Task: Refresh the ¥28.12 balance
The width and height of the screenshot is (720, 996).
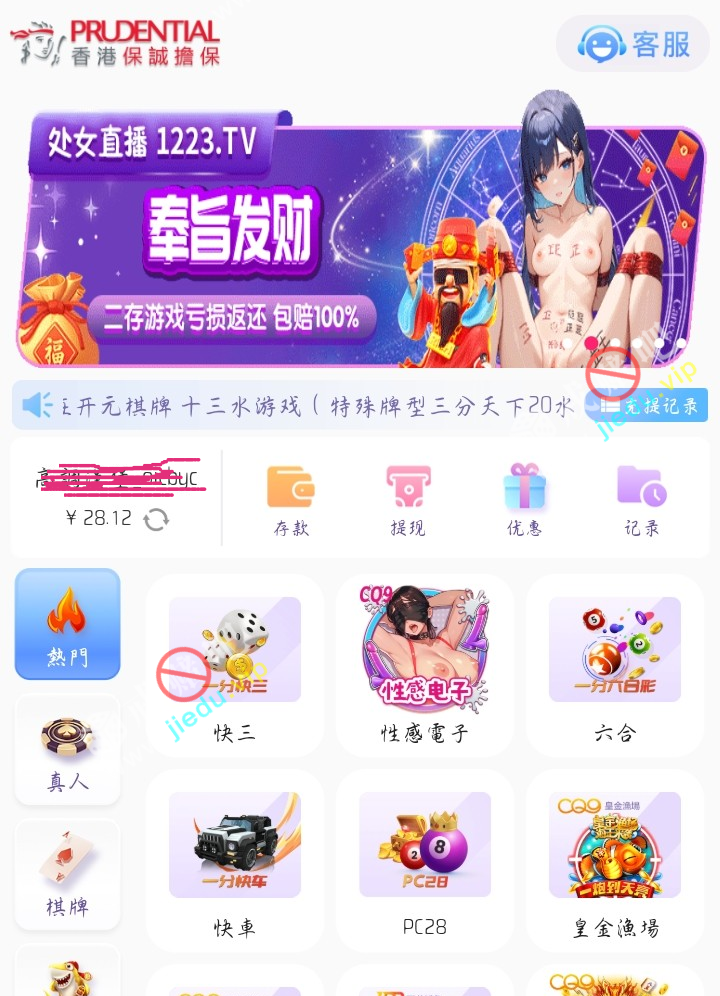Action: 156,519
